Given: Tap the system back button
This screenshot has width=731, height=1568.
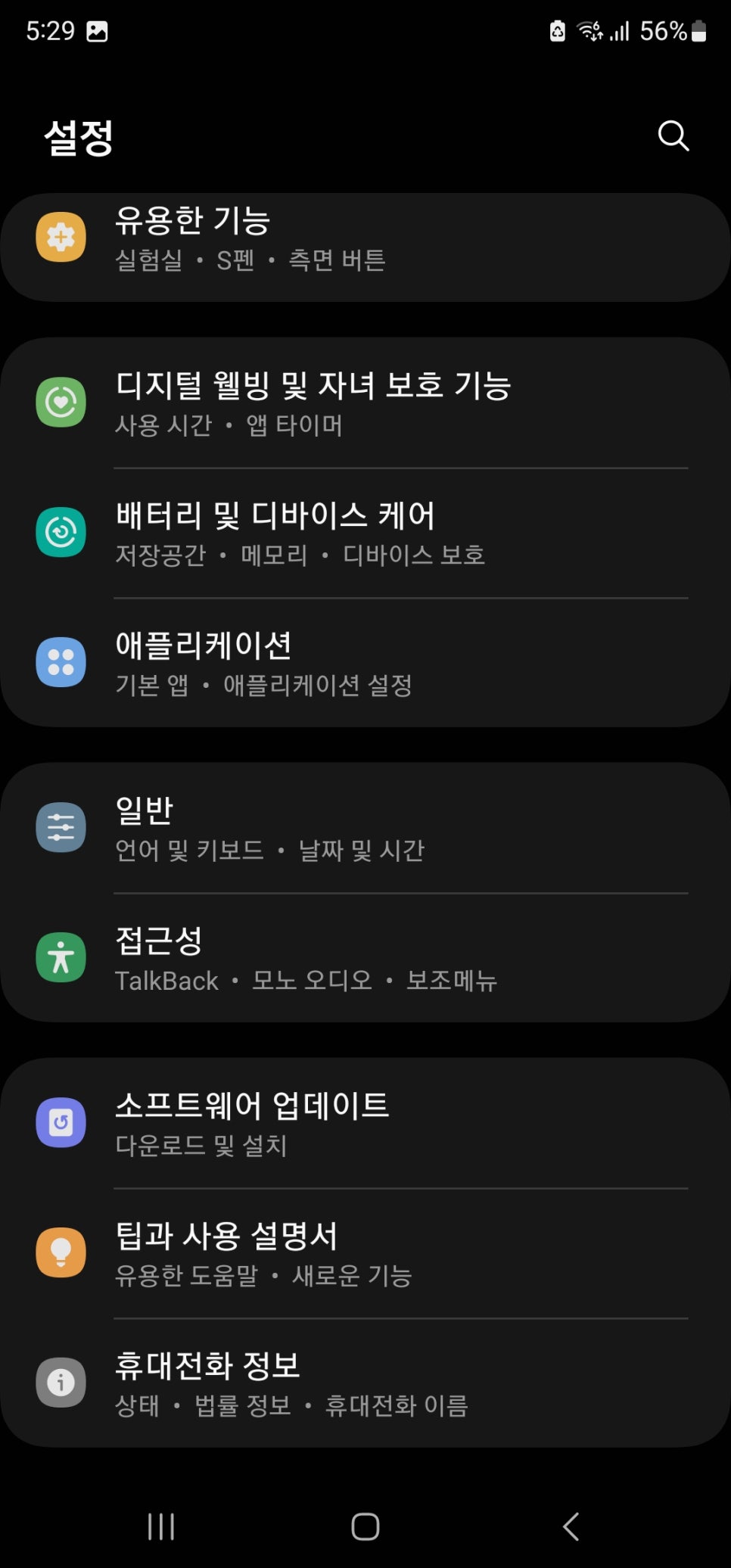Looking at the screenshot, I should 571,1526.
